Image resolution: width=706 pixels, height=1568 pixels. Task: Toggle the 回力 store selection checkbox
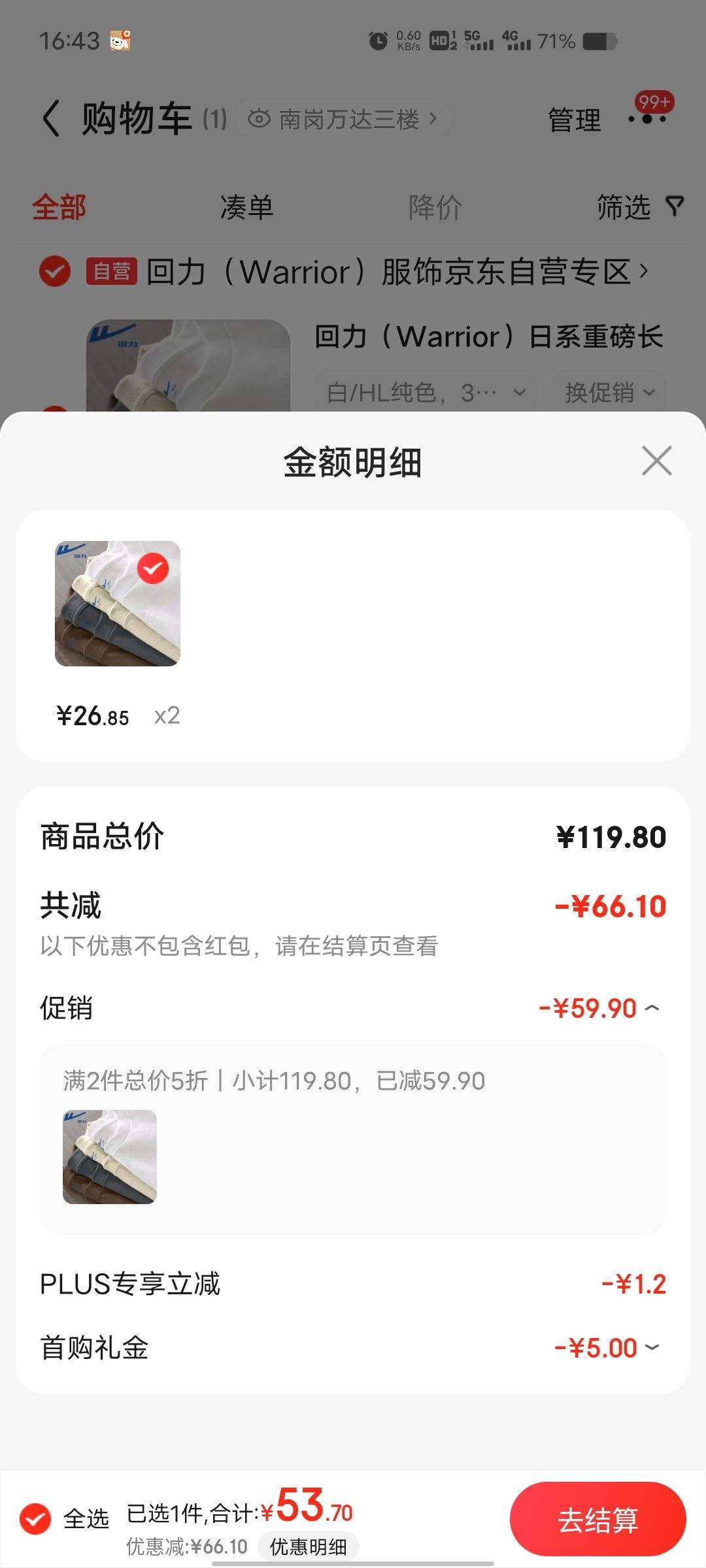click(55, 271)
